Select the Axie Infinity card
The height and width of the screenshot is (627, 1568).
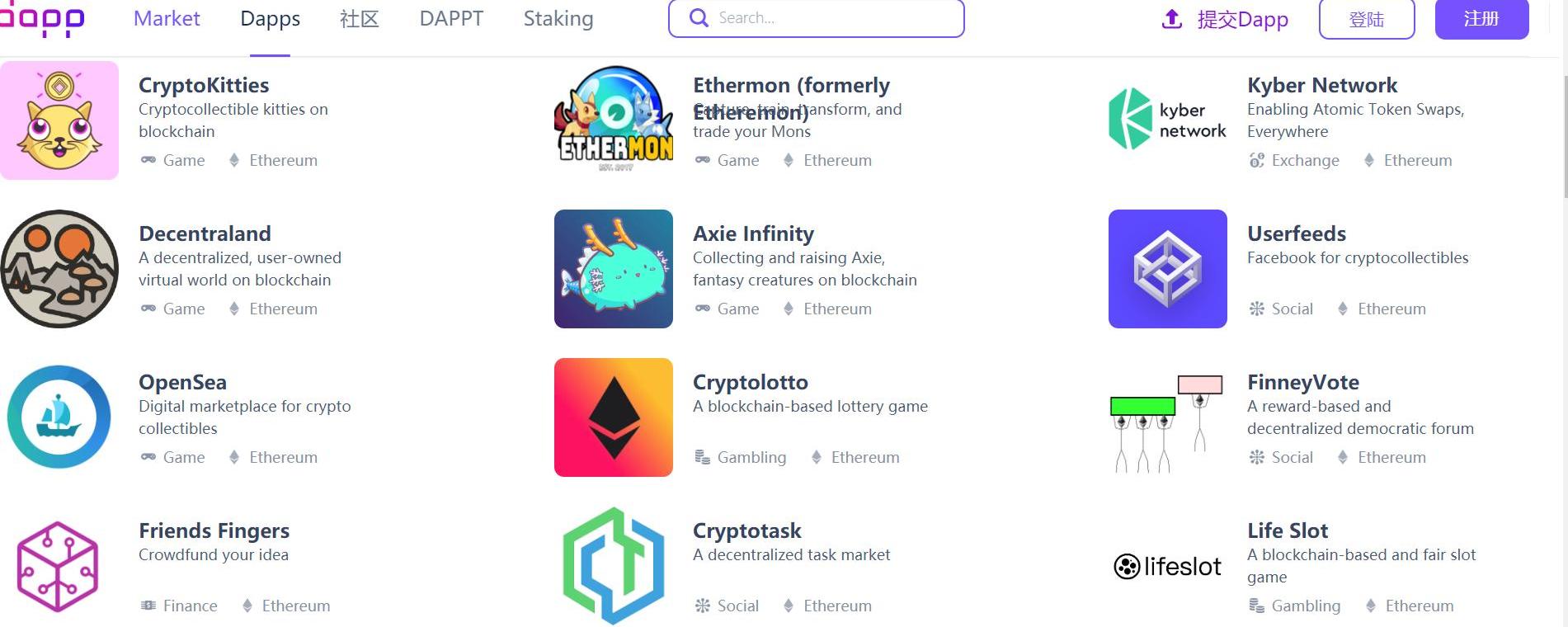click(x=753, y=234)
